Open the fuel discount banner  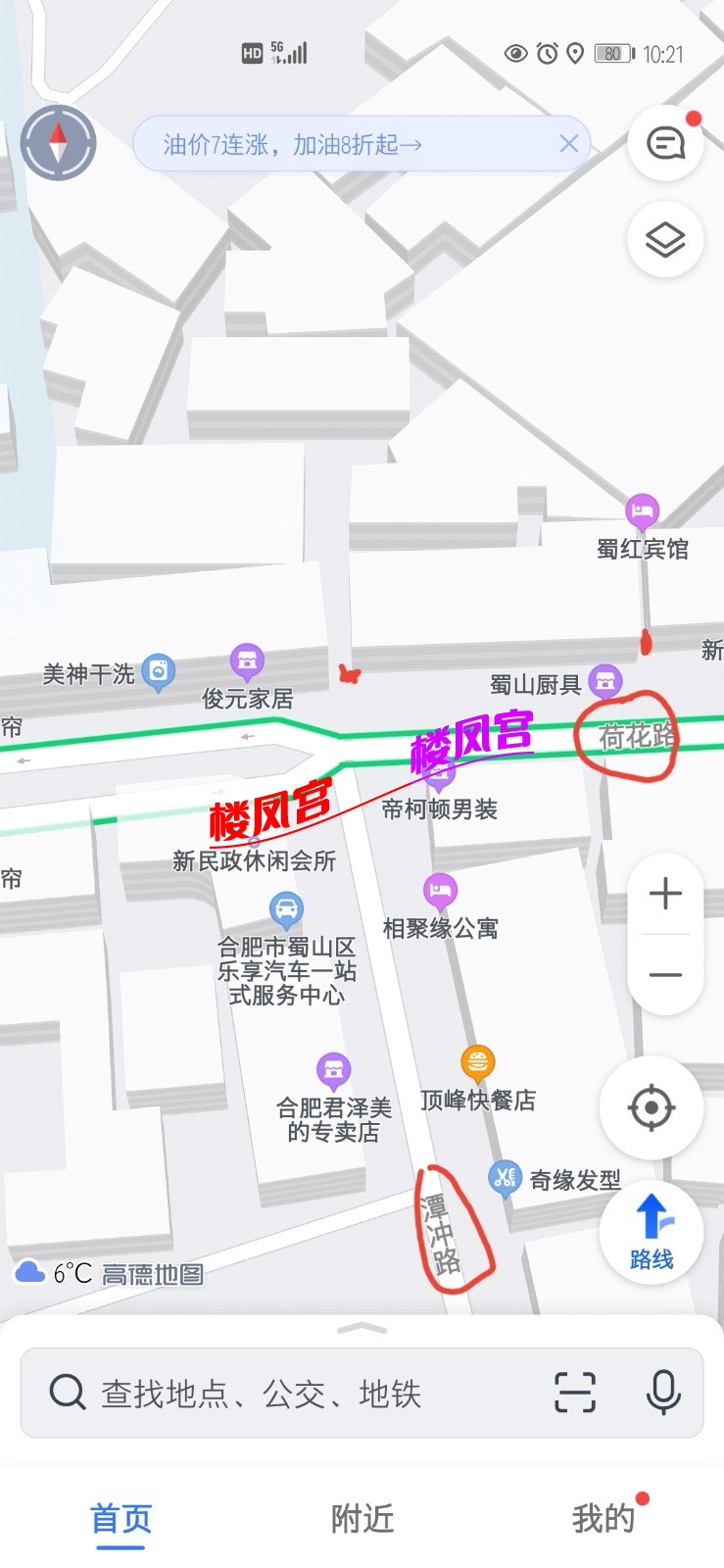(292, 145)
